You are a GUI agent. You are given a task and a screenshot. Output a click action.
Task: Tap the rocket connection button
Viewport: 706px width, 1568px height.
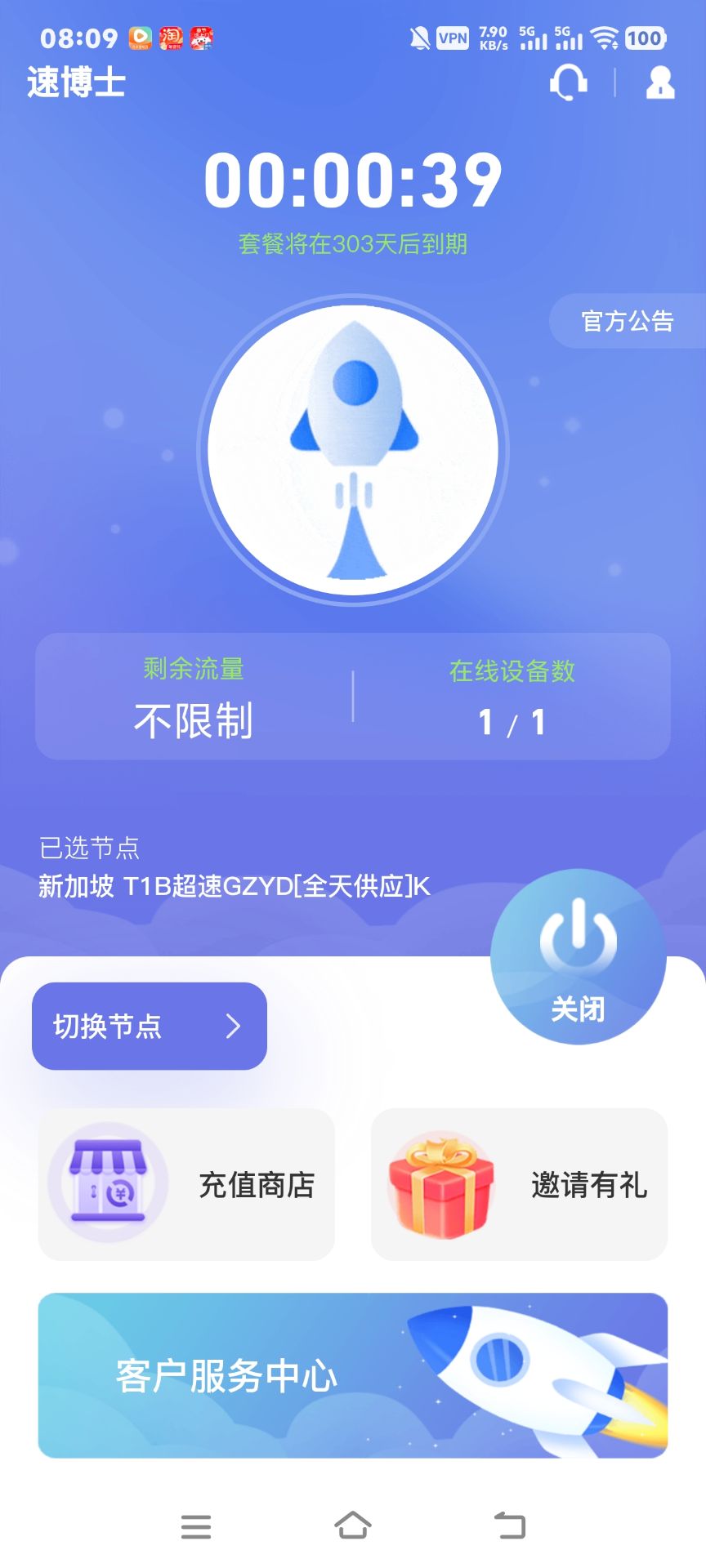point(353,450)
